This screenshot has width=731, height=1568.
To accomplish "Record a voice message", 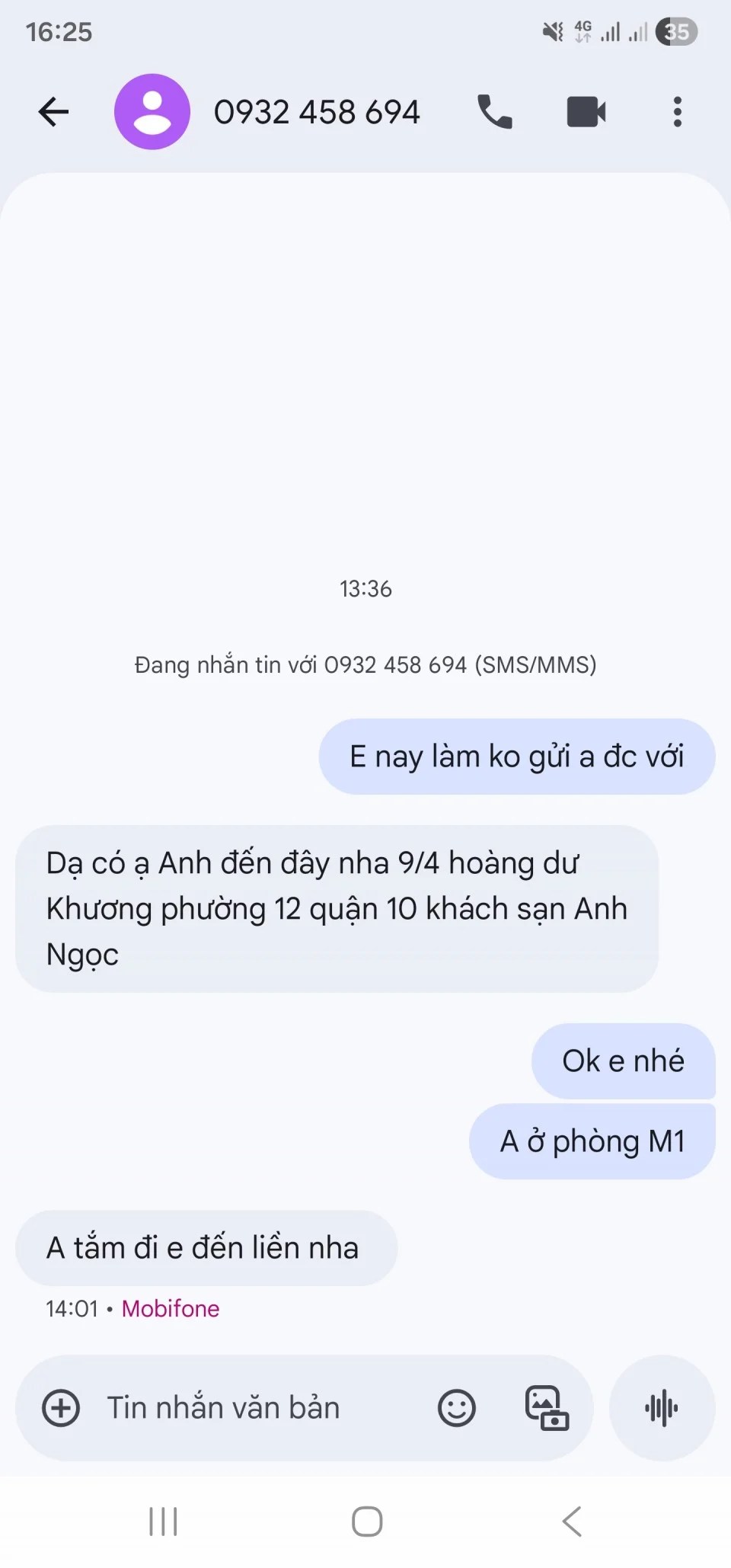I will 662,1407.
